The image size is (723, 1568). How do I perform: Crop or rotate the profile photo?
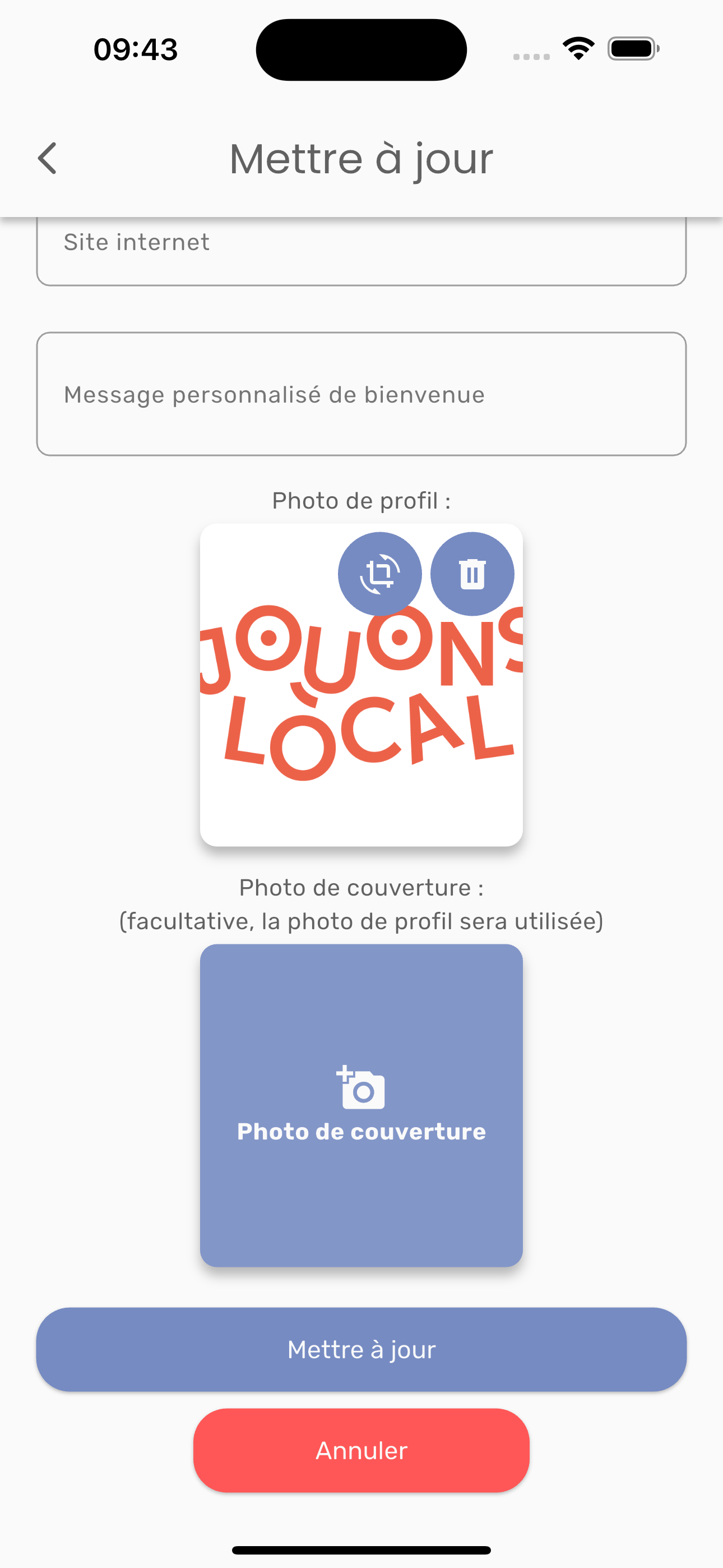tap(380, 573)
